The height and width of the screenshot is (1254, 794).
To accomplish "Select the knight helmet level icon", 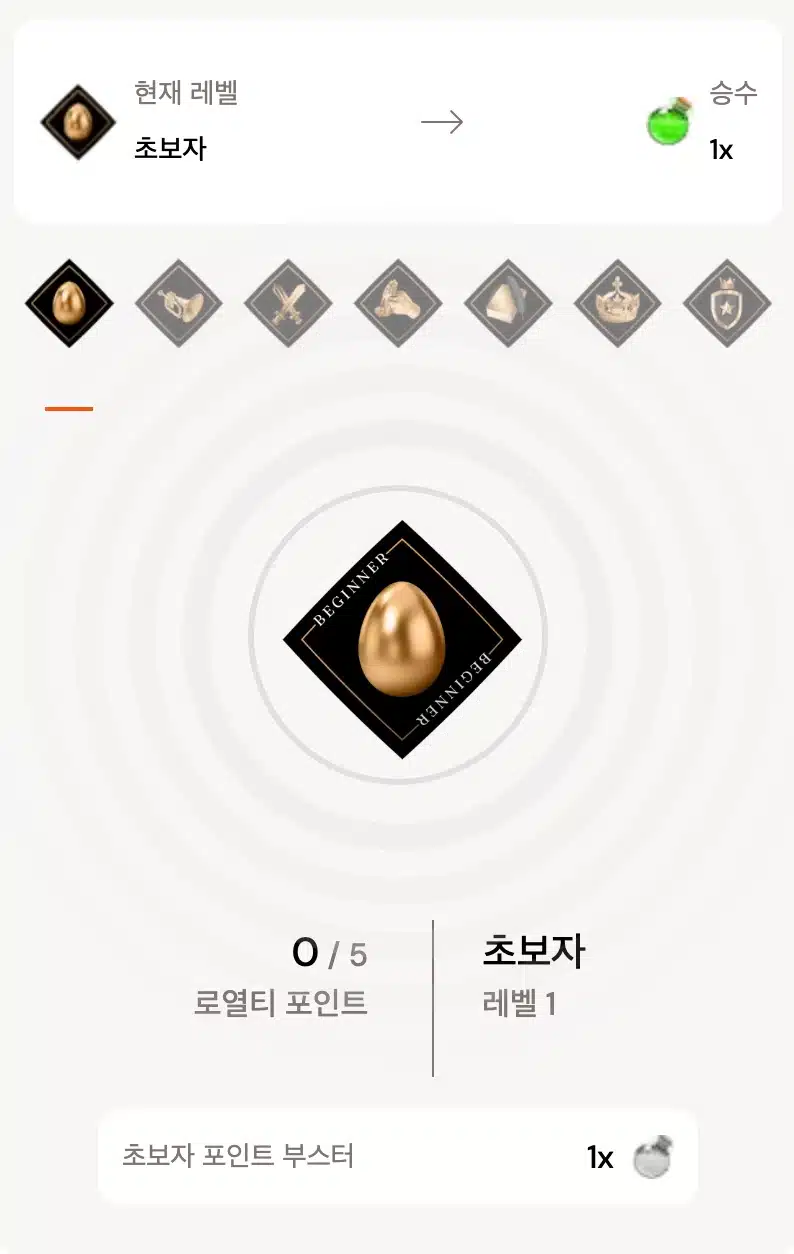I will pyautogui.click(x=508, y=303).
